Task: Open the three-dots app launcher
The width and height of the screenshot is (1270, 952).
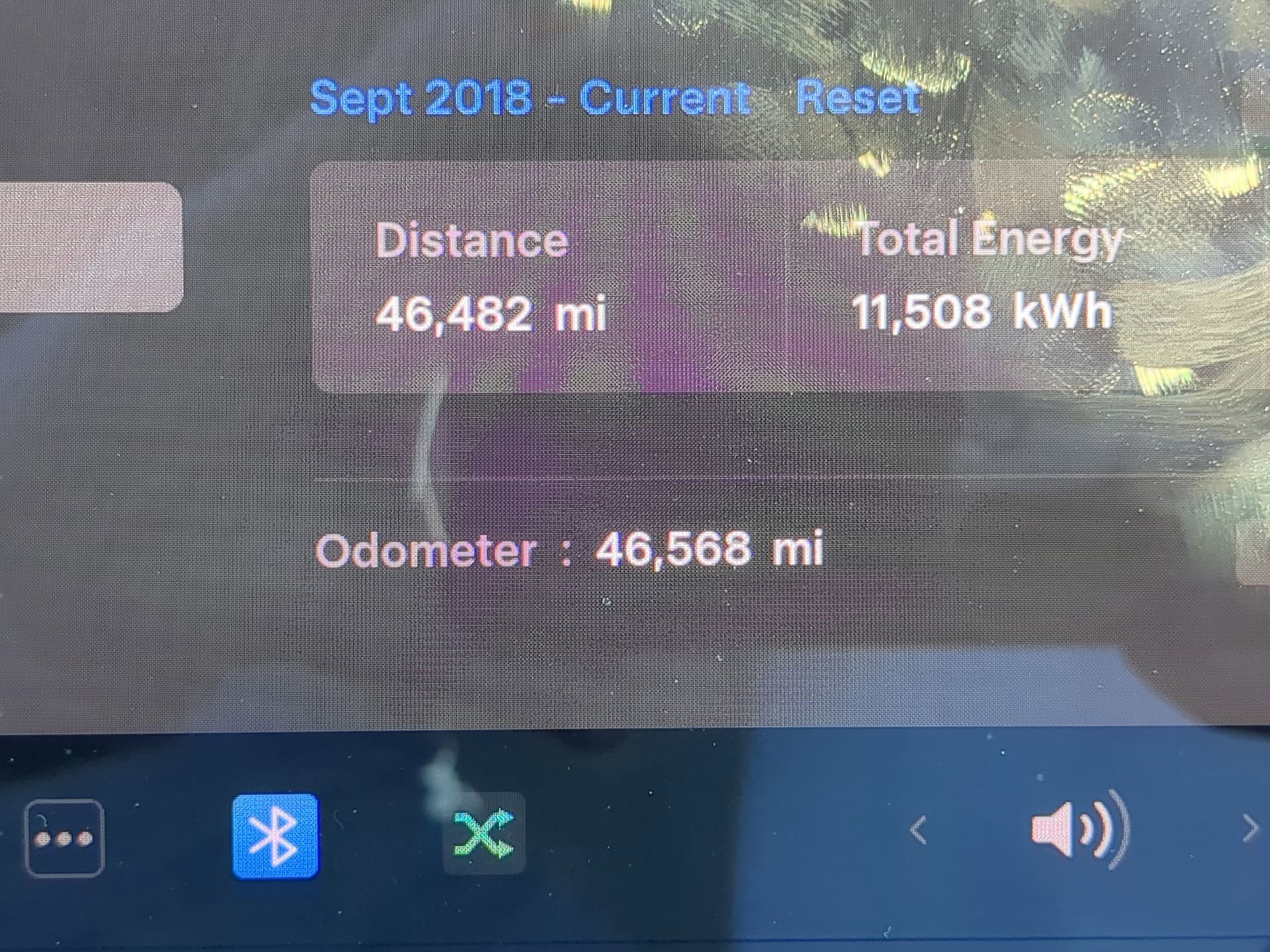Action: point(64,838)
